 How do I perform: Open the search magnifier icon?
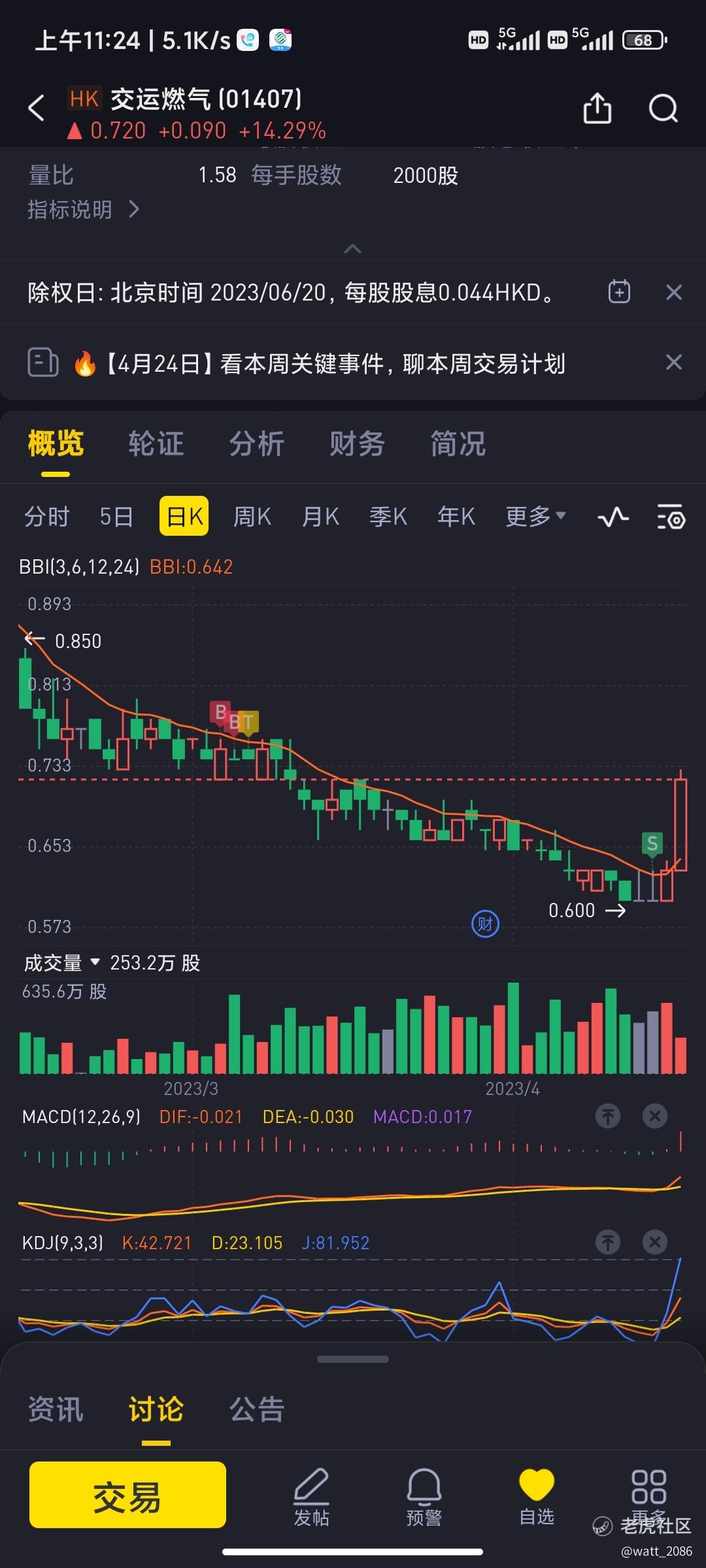coord(663,108)
